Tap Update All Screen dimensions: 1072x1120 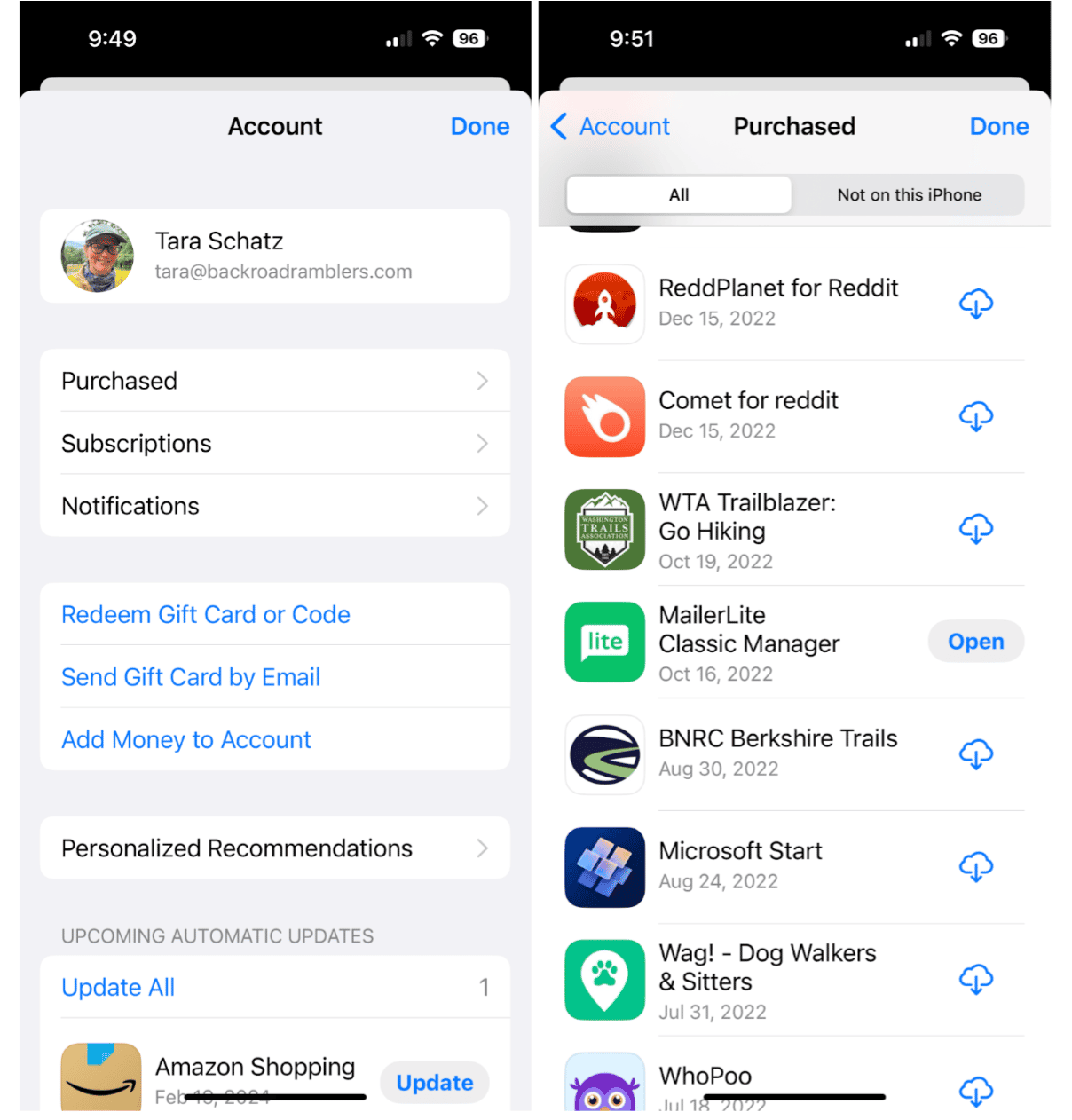point(118,987)
